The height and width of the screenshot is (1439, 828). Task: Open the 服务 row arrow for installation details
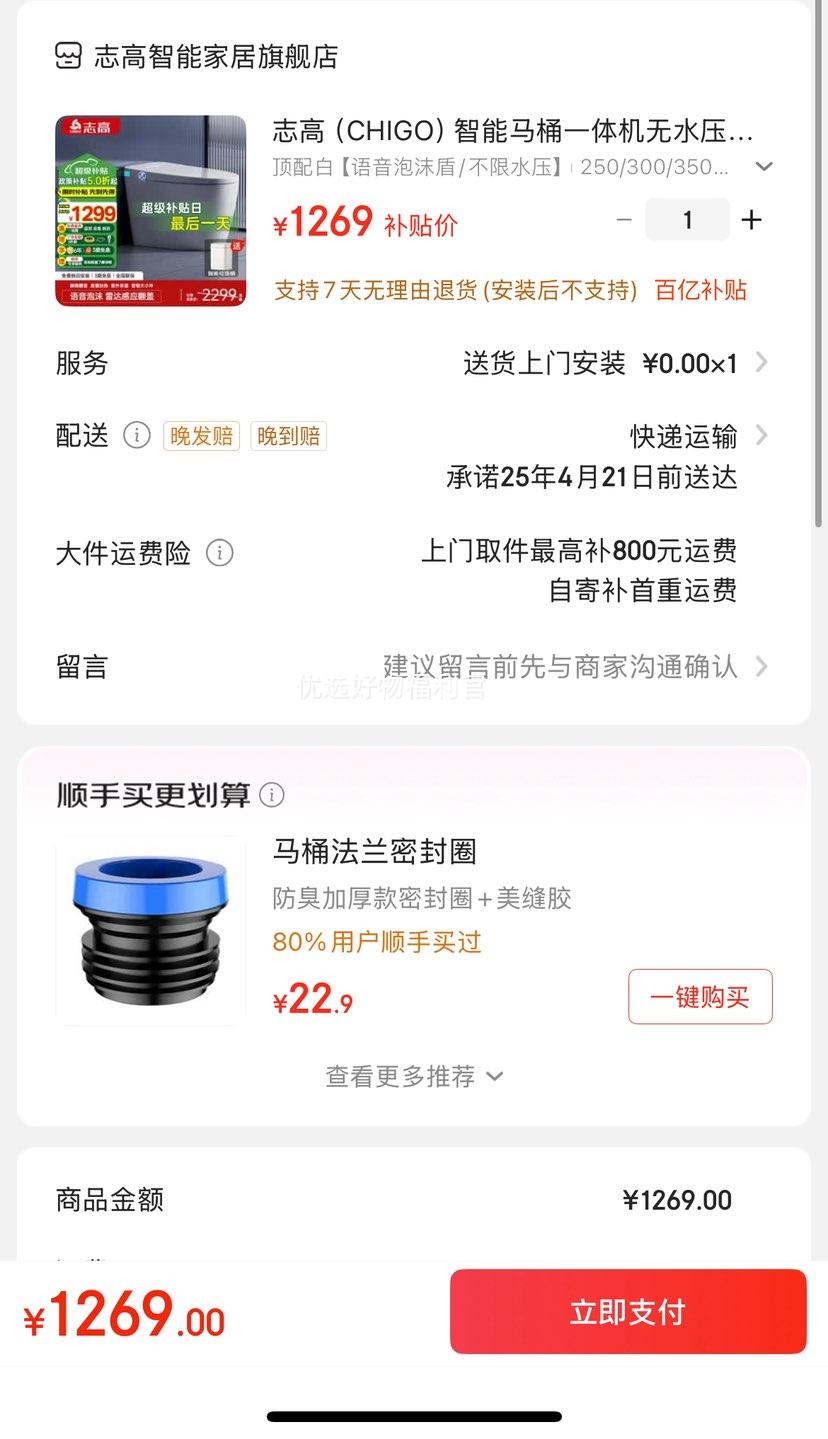pyautogui.click(x=762, y=363)
